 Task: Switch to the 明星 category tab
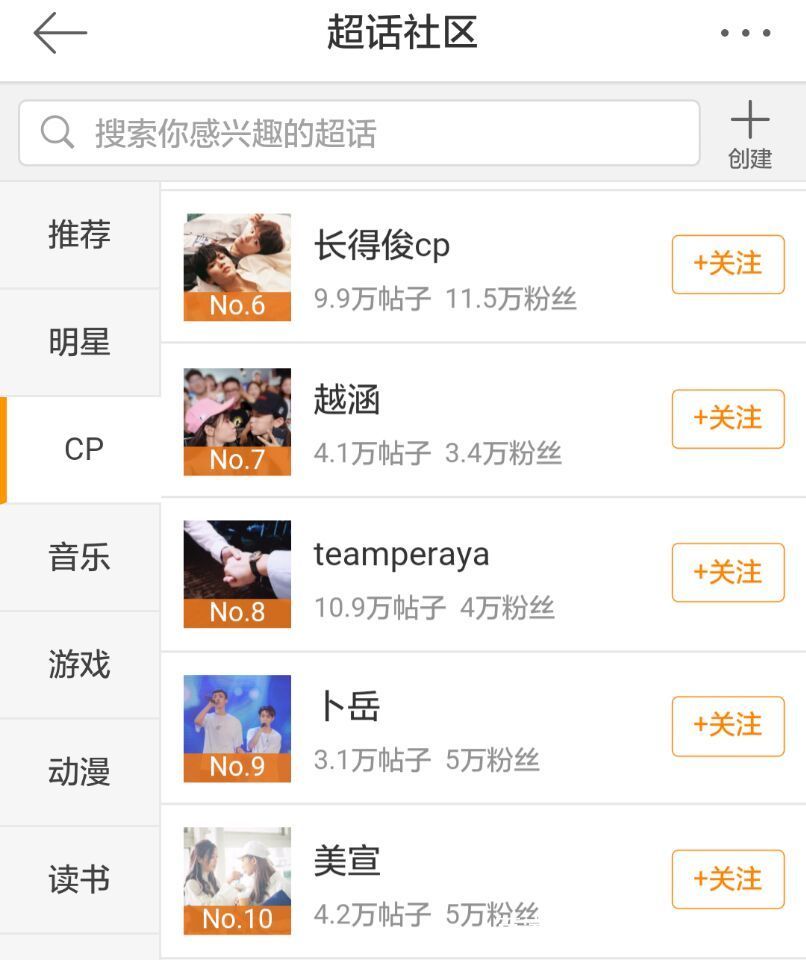click(x=80, y=341)
